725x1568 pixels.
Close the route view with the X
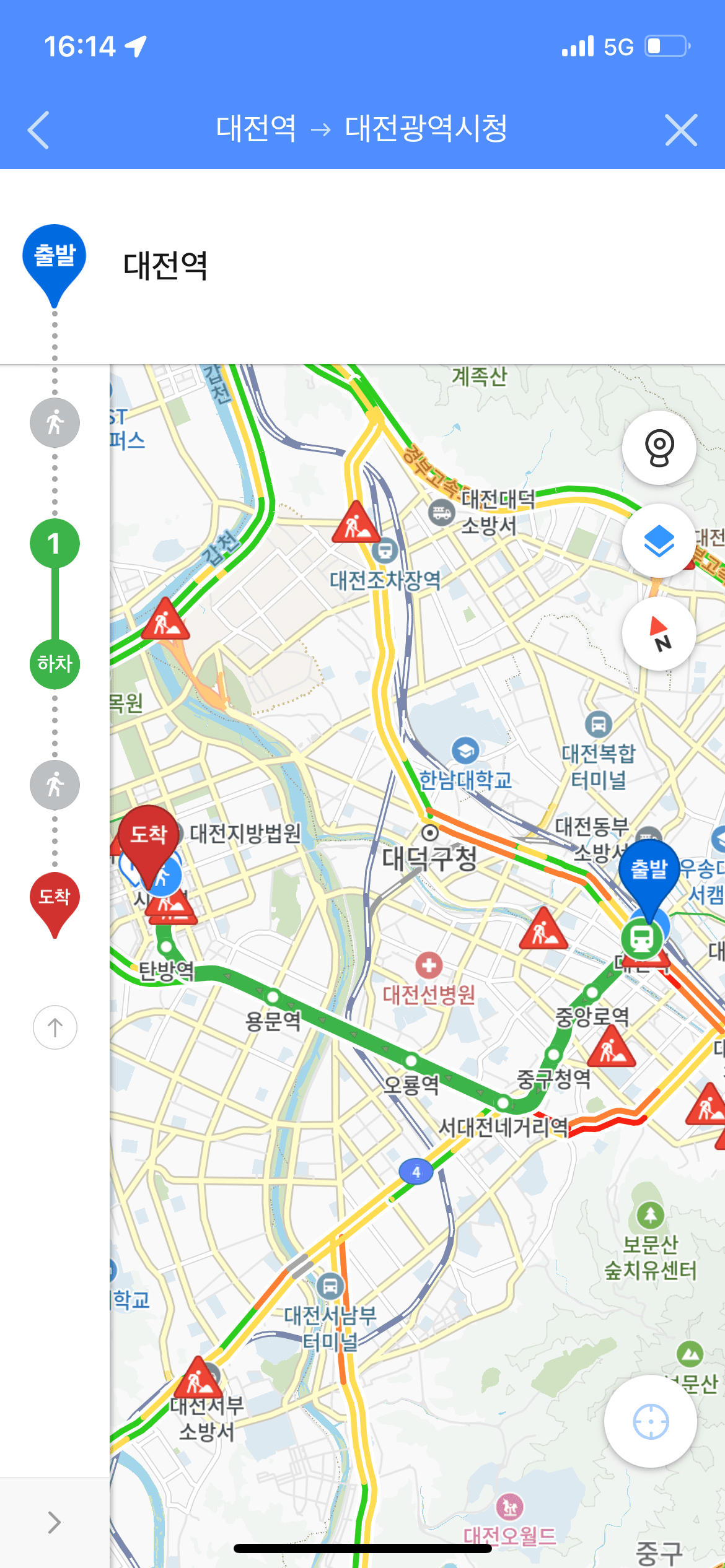[x=682, y=129]
